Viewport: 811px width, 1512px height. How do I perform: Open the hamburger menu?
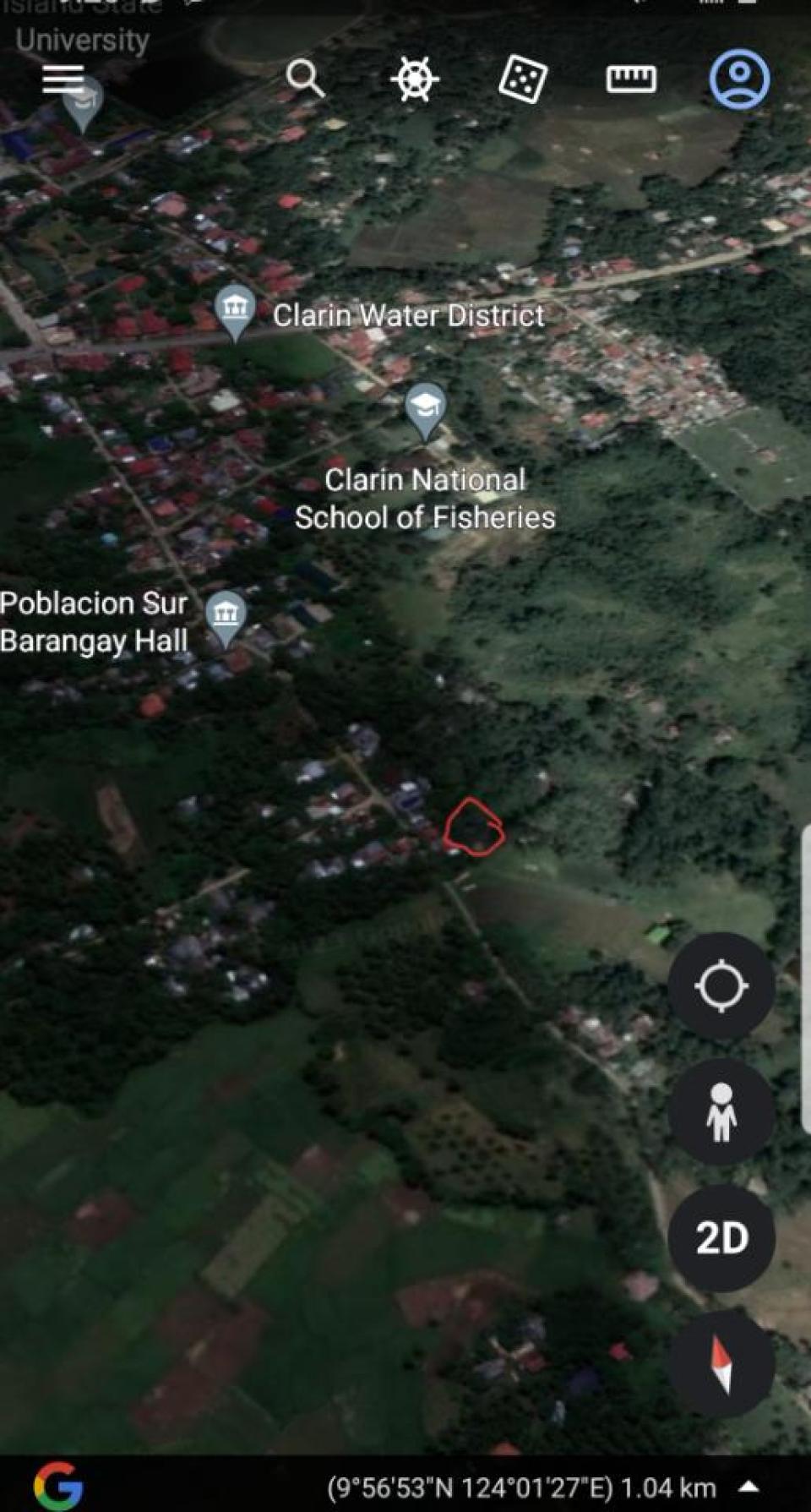[63, 79]
